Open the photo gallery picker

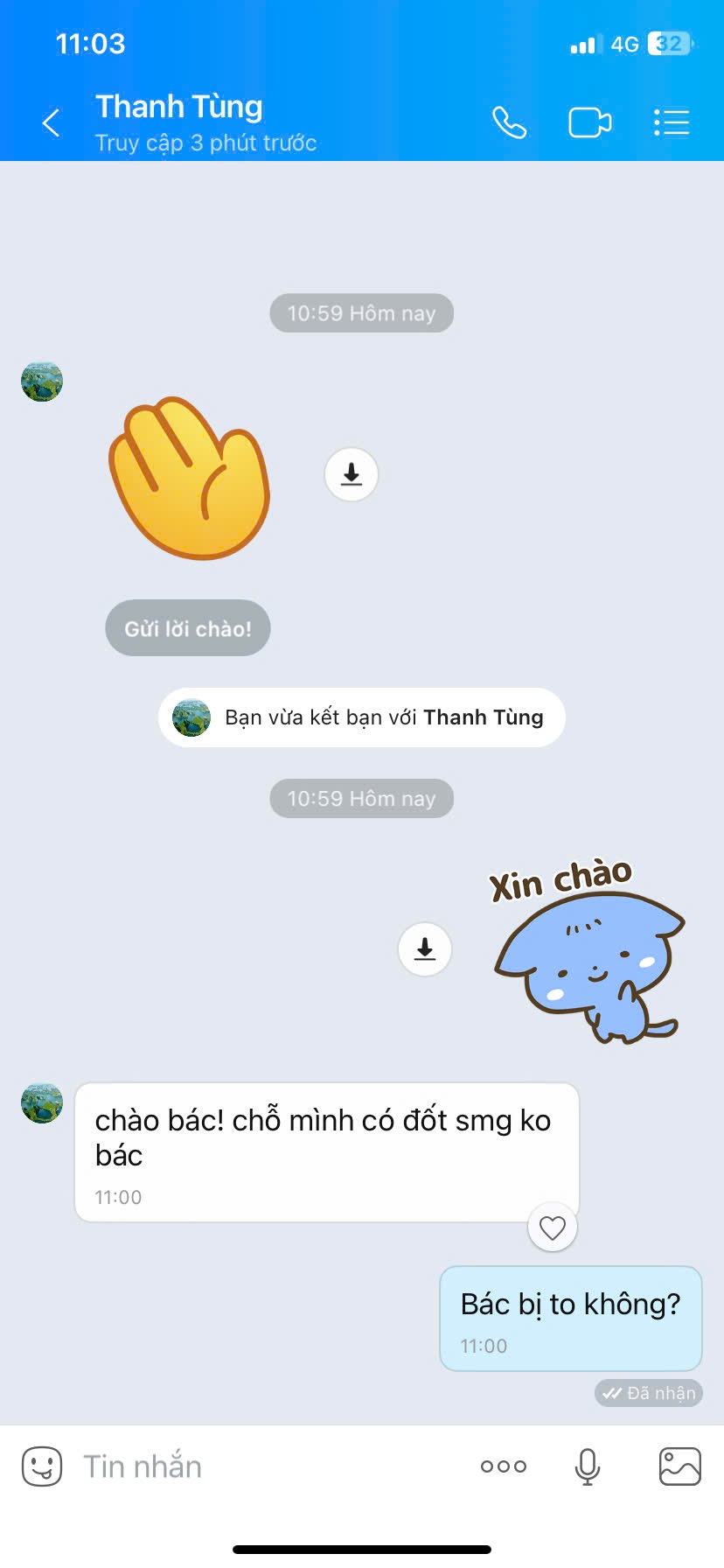tap(679, 1466)
